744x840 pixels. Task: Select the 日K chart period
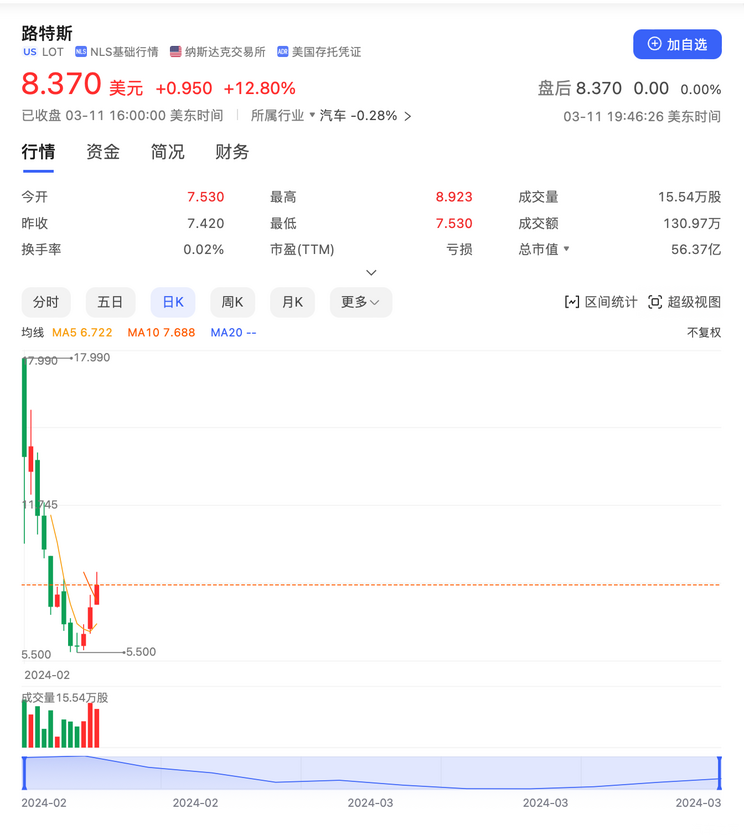(173, 302)
